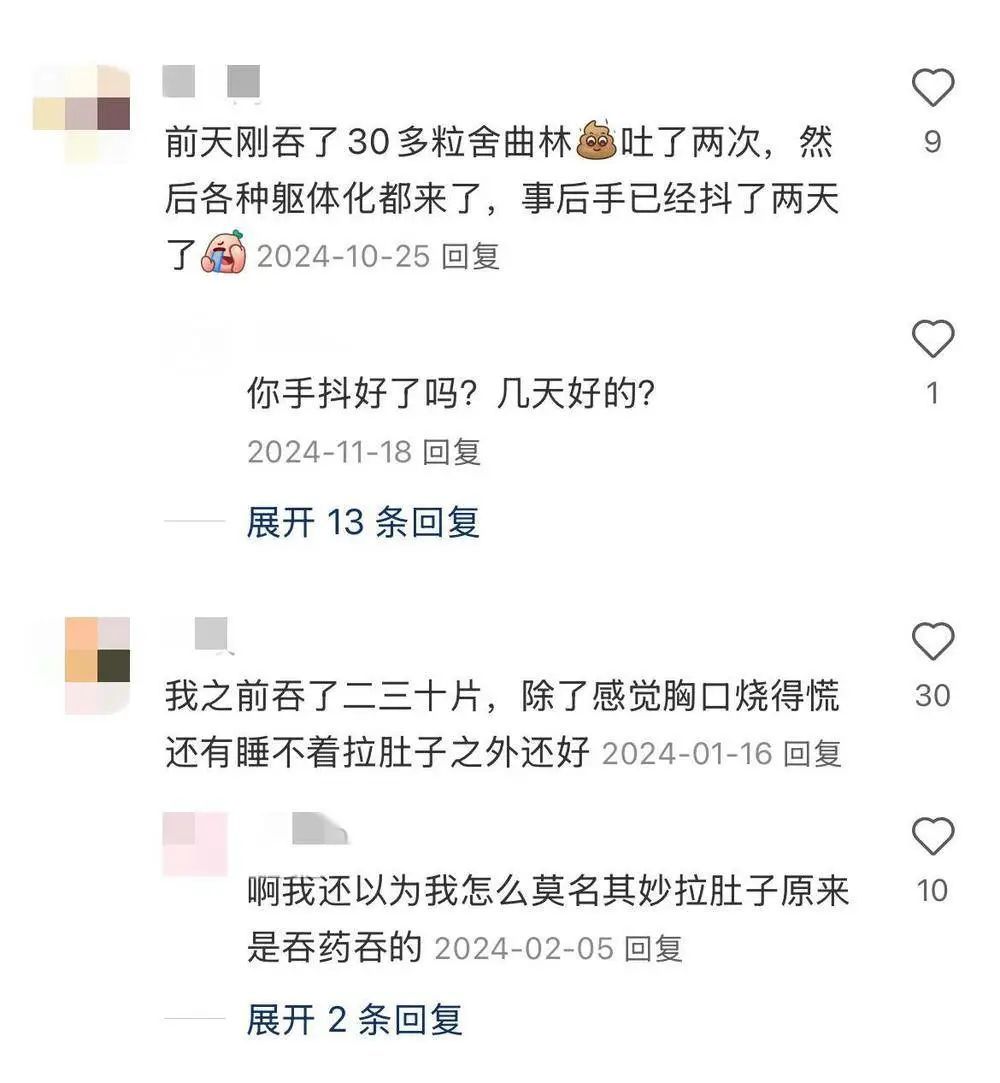Expand 展开 13 条回复
This screenshot has width=1000, height=1083.
click(363, 522)
